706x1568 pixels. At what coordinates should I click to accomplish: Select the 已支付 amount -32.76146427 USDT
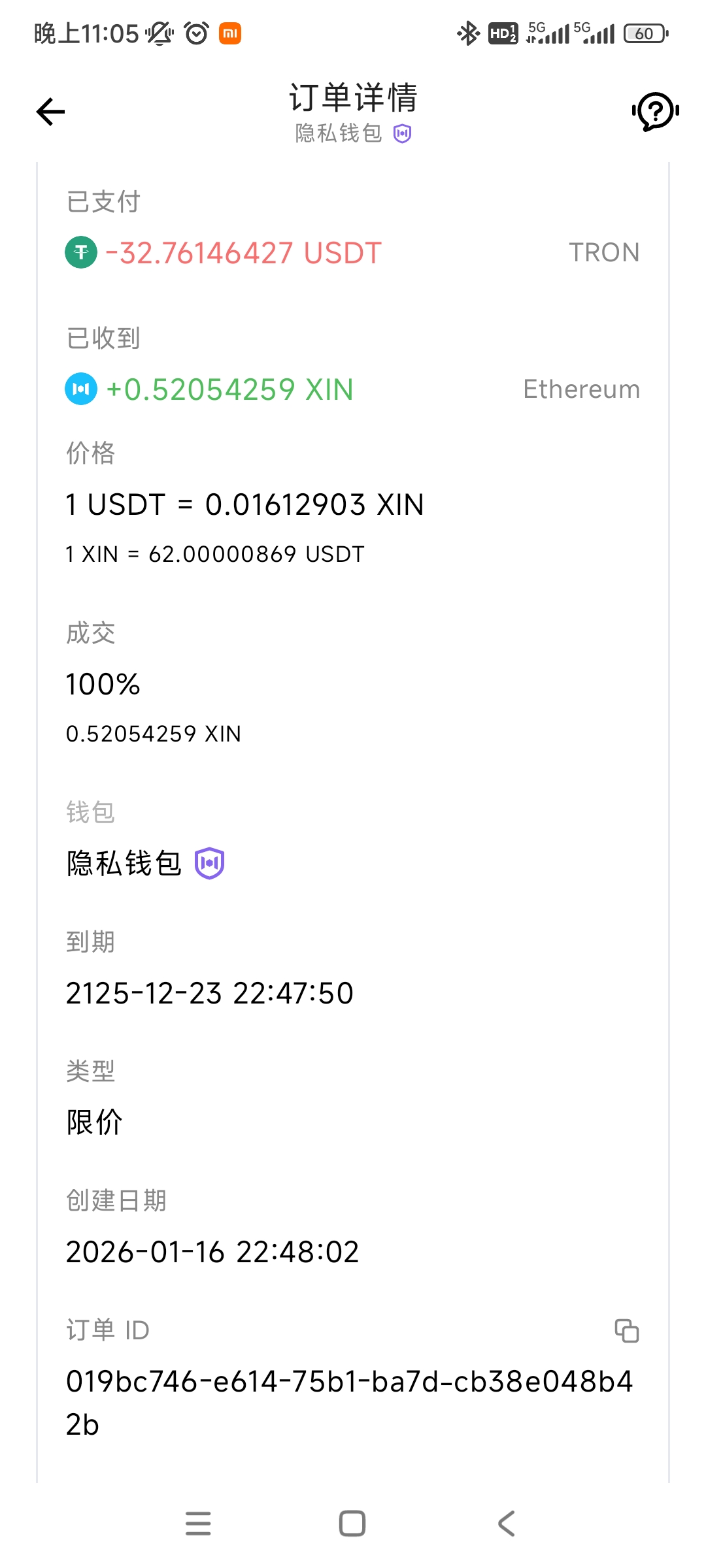(x=242, y=252)
